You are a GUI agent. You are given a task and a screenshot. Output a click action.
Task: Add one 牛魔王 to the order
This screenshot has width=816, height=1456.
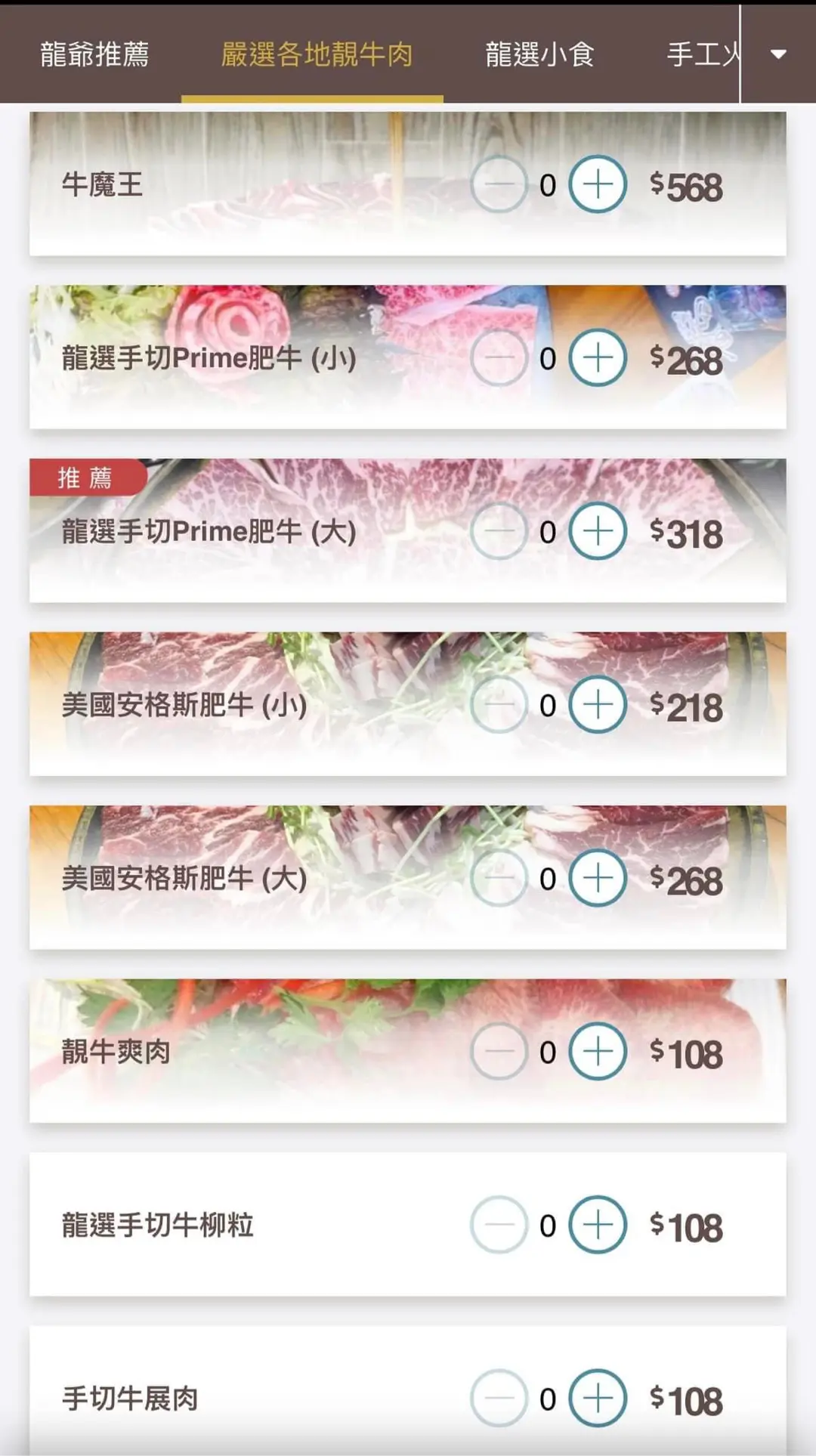[x=597, y=184]
